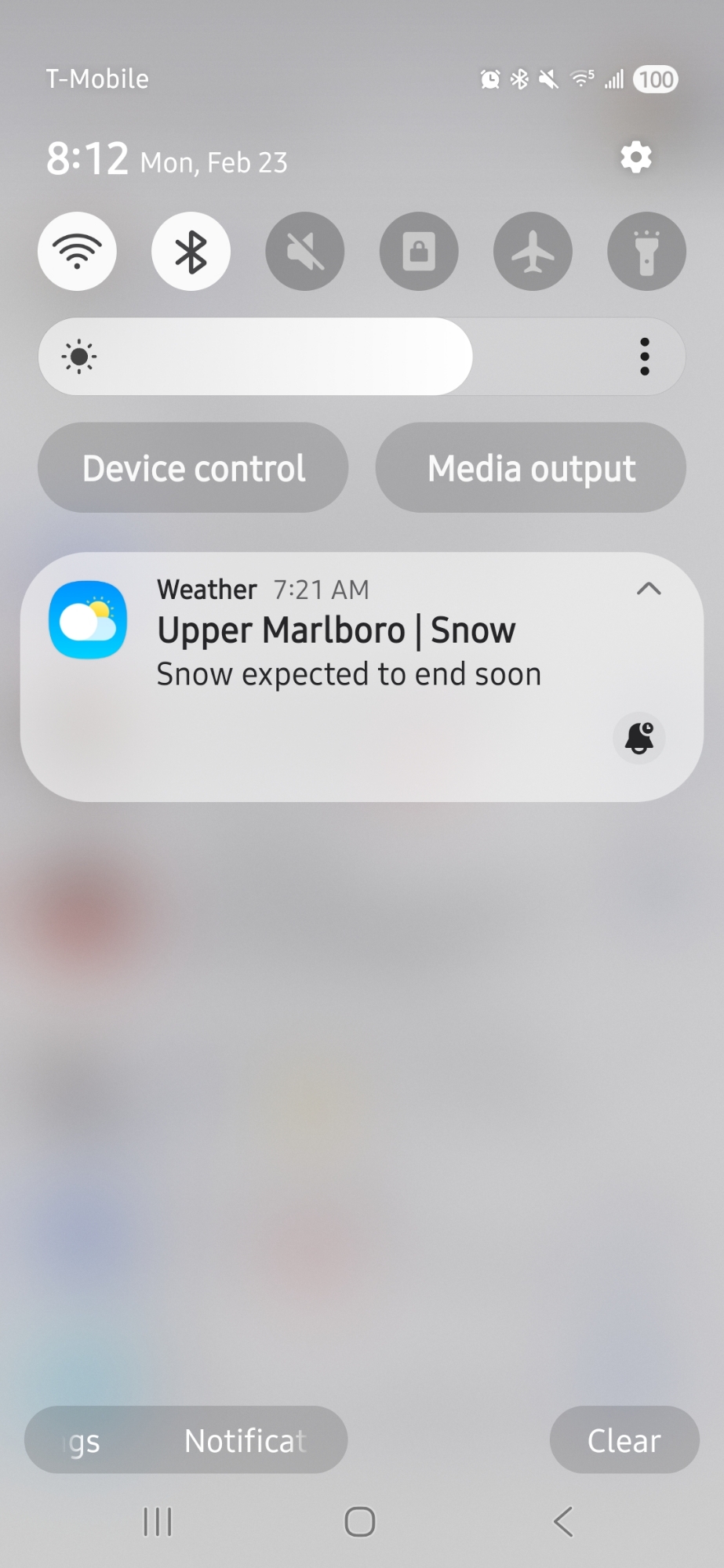
Task: Enable Airplane mode
Action: (x=533, y=252)
